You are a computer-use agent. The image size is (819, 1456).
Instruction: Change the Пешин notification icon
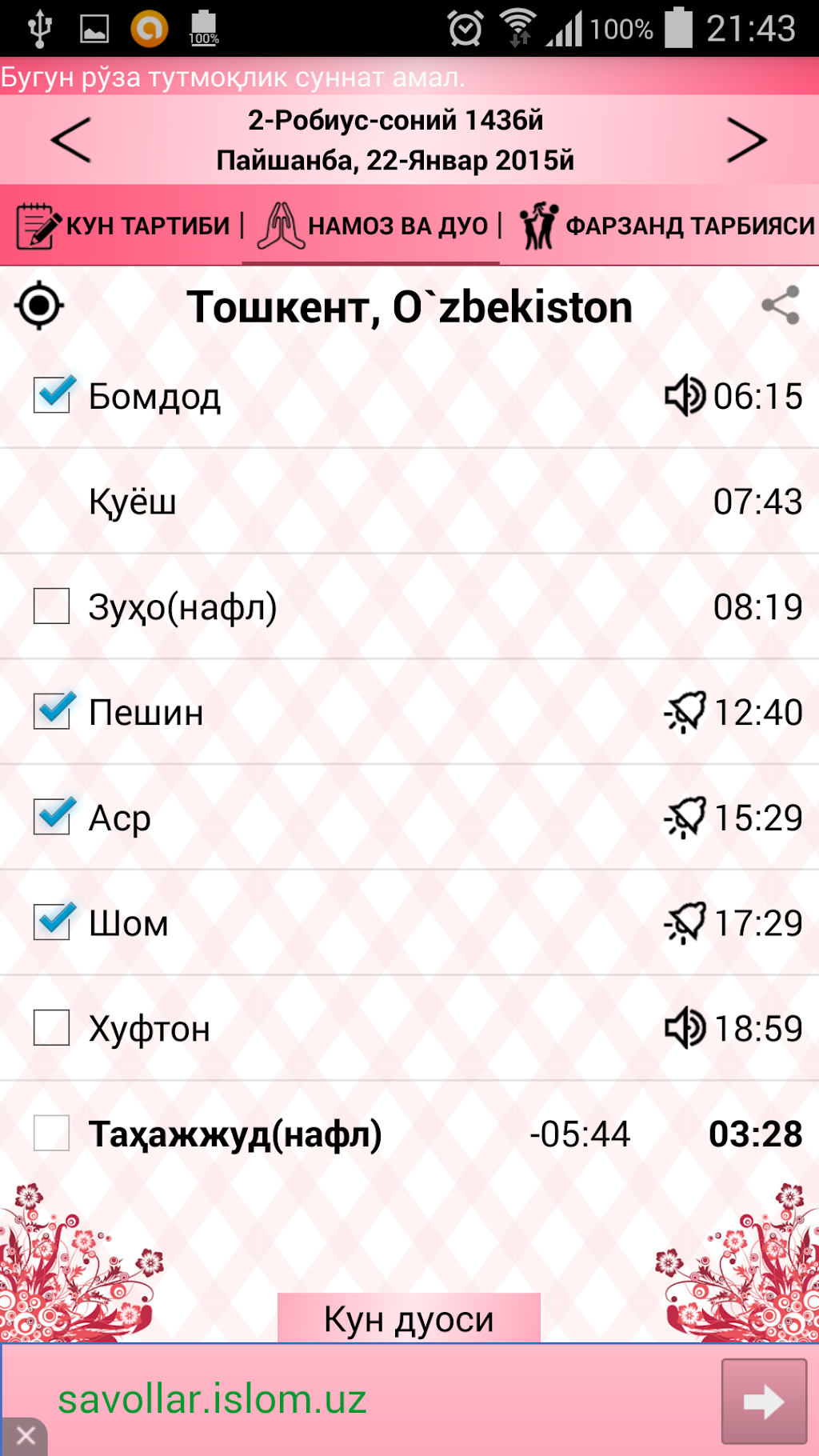point(685,712)
